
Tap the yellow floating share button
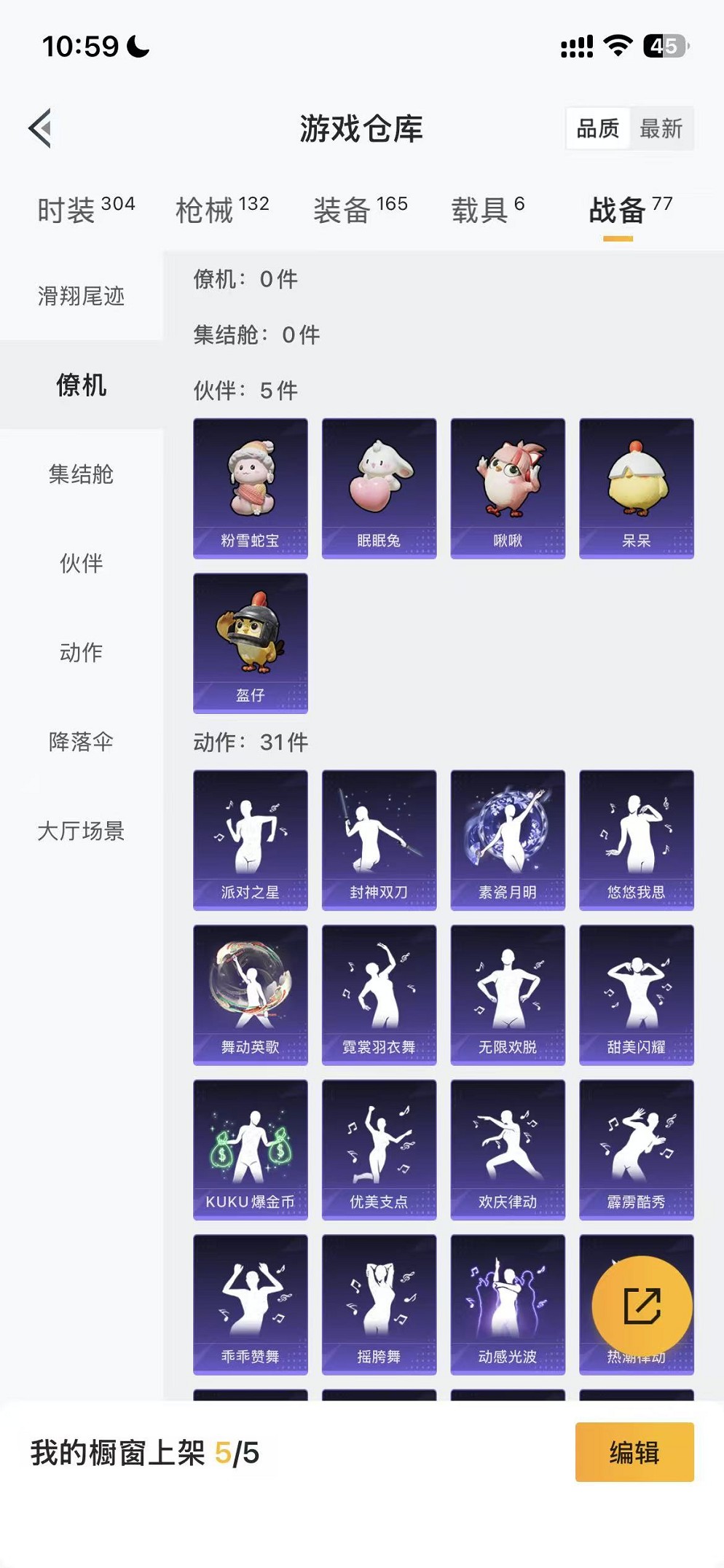point(642,1306)
